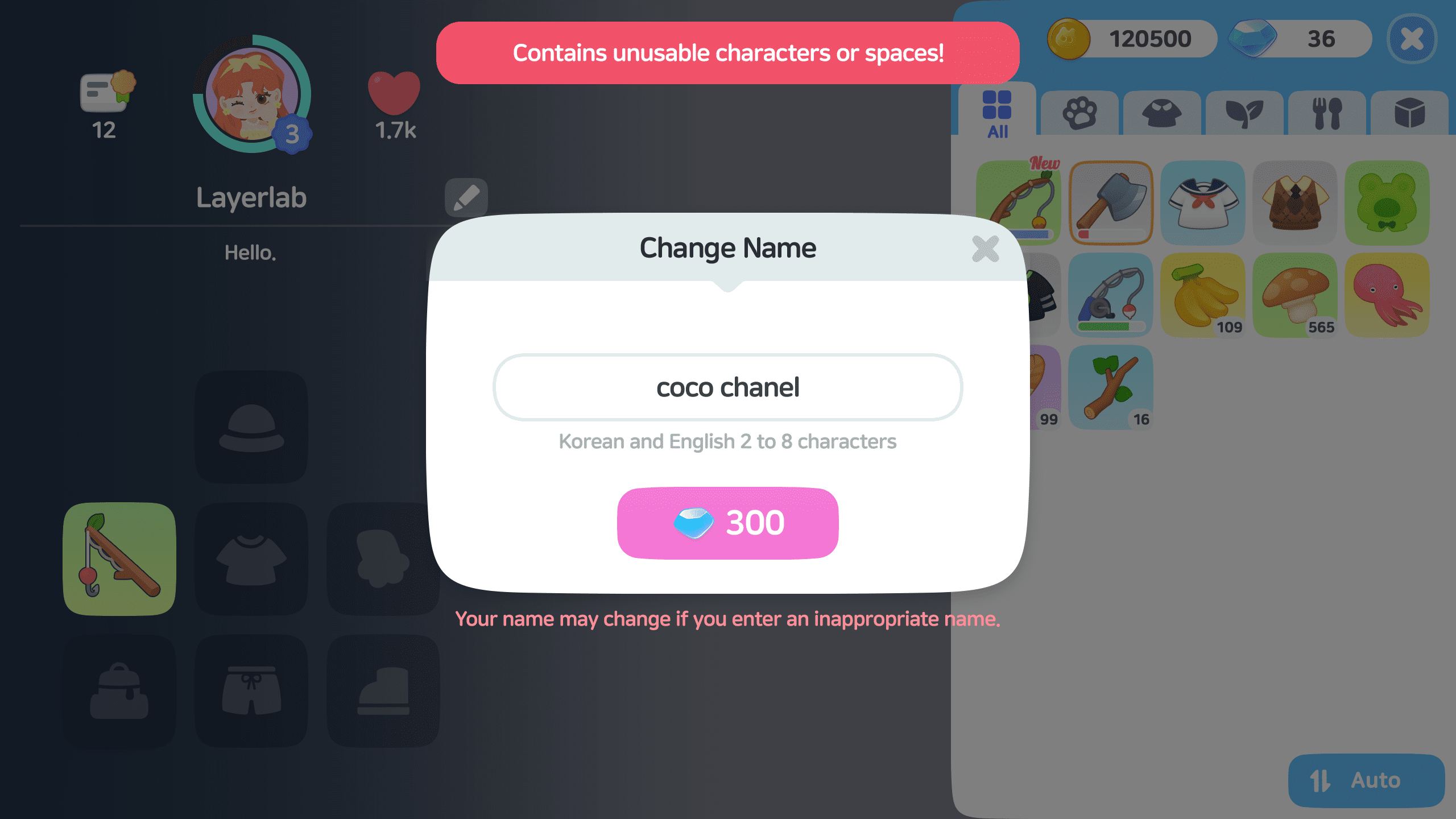Switch to the paw pets tab
The height and width of the screenshot is (819, 1456).
(x=1079, y=114)
